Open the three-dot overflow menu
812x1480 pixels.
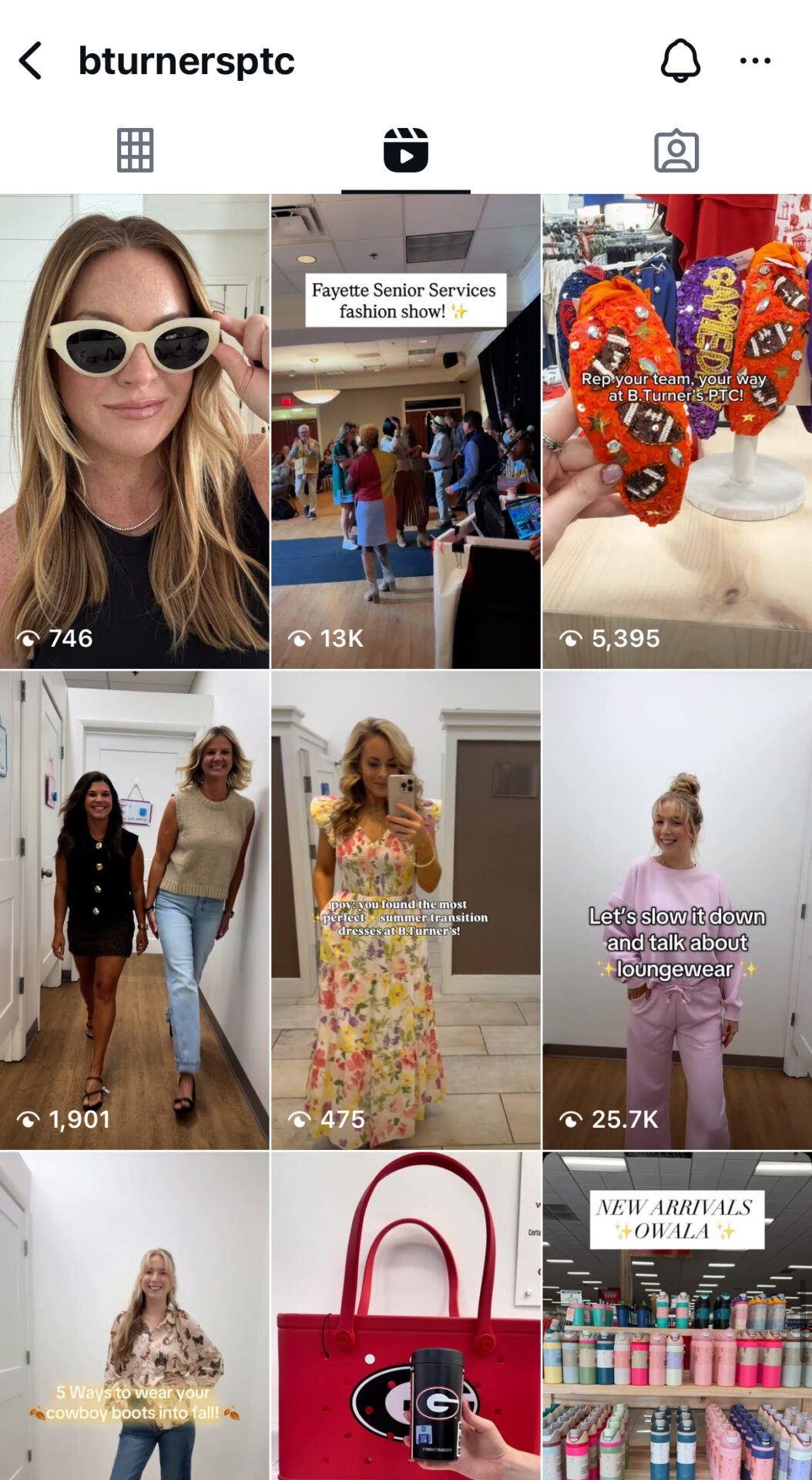pos(755,61)
